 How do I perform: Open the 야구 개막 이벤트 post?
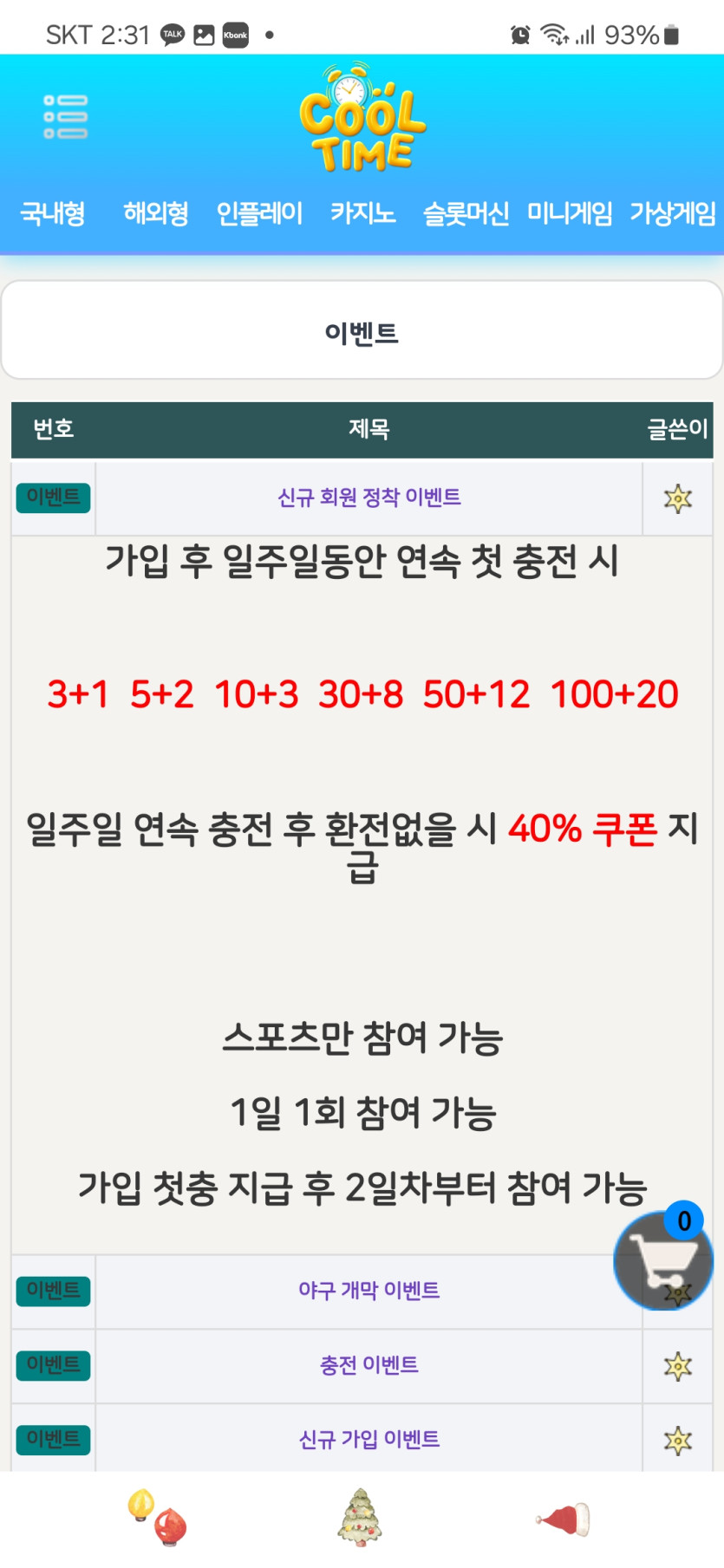[369, 1291]
